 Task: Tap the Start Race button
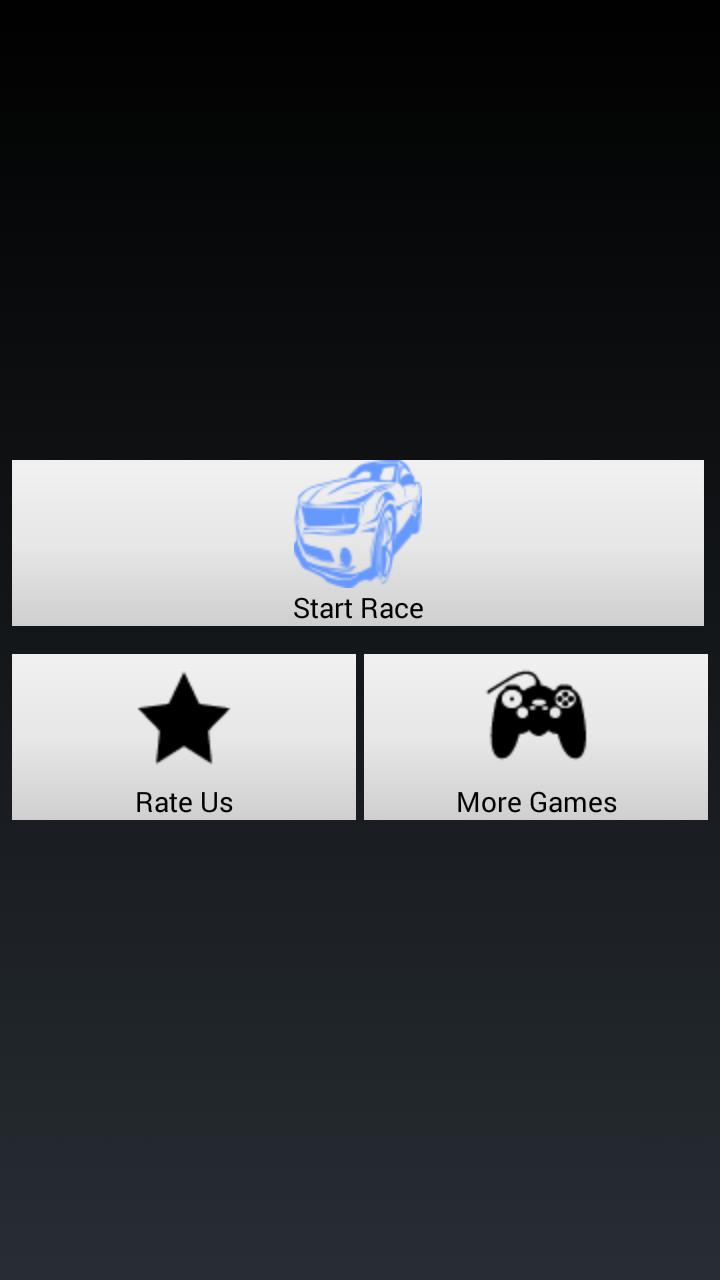coord(358,543)
